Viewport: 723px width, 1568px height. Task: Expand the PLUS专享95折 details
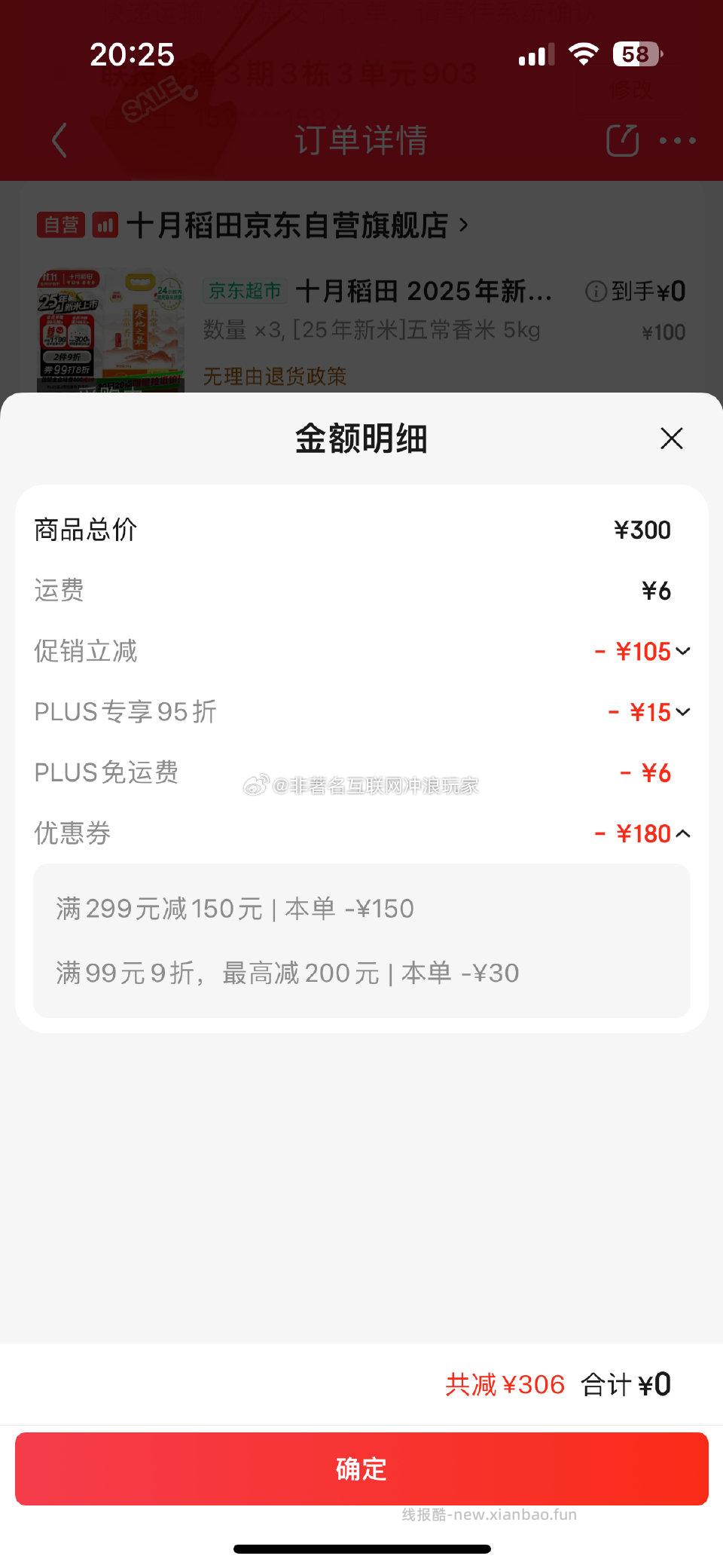682,712
